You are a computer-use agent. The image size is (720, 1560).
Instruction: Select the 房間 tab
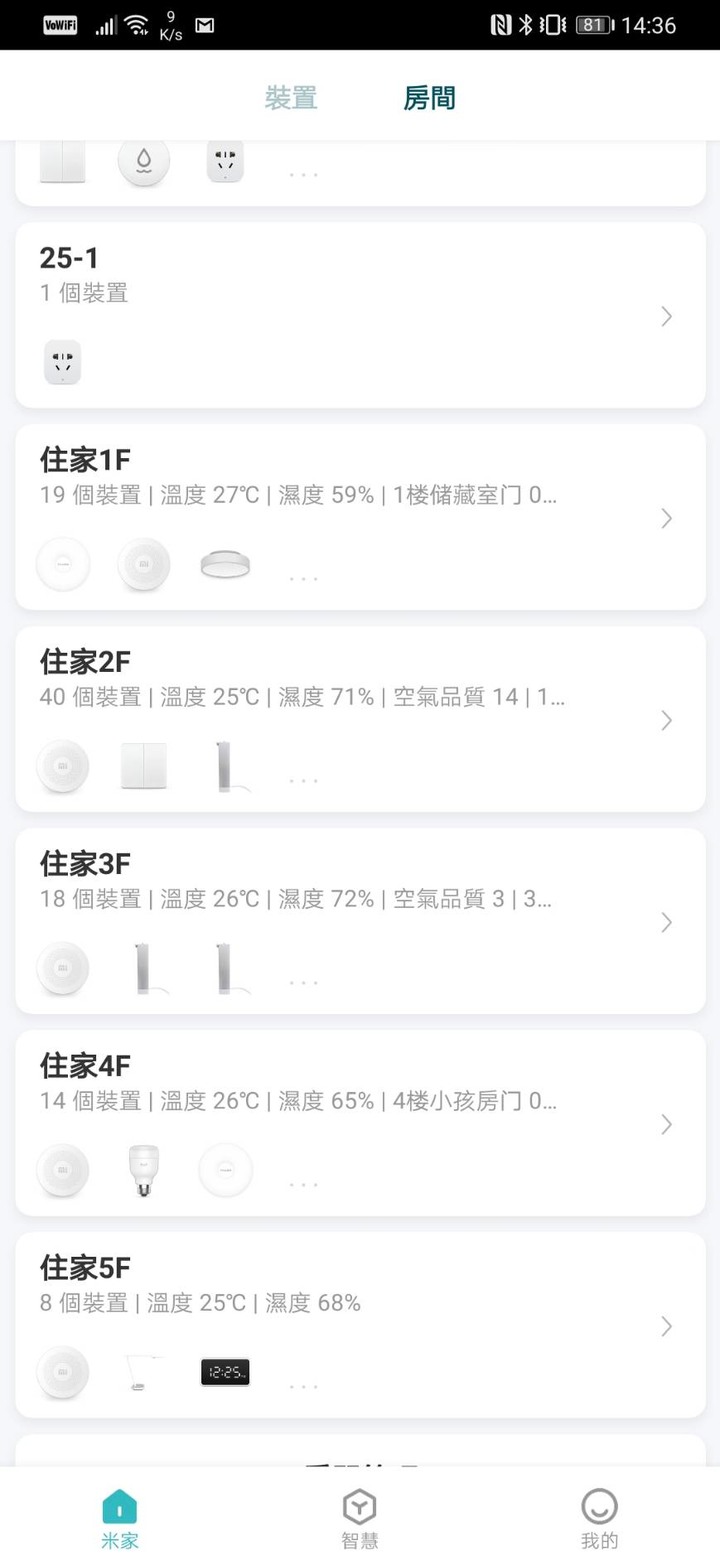[429, 98]
